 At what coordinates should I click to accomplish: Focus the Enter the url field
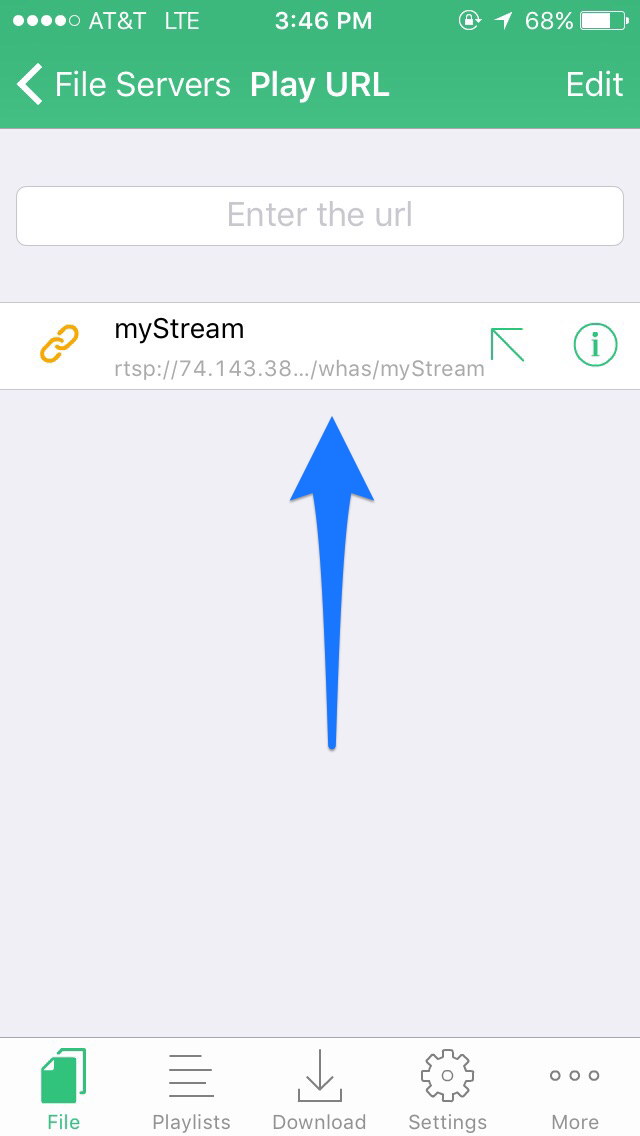[320, 215]
